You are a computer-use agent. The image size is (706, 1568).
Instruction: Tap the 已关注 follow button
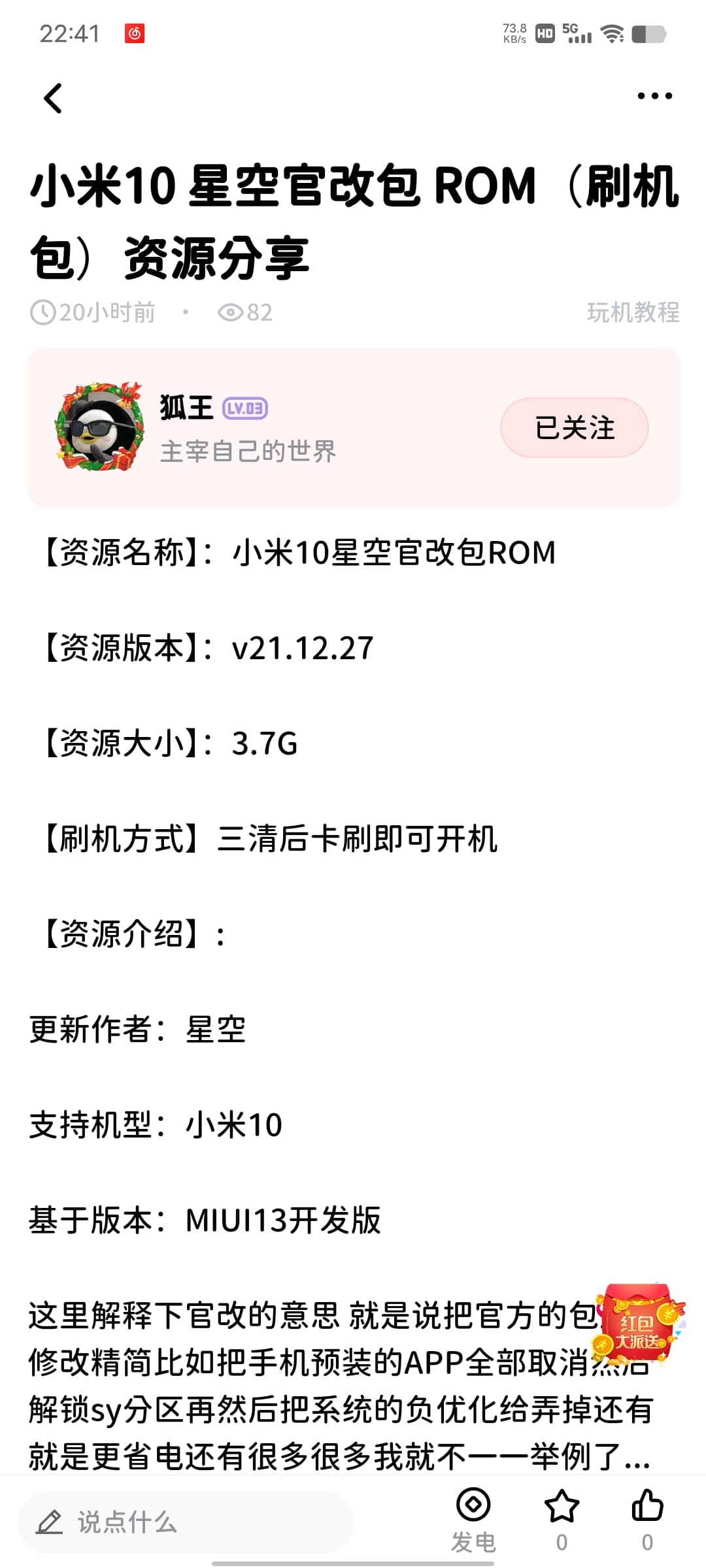574,428
